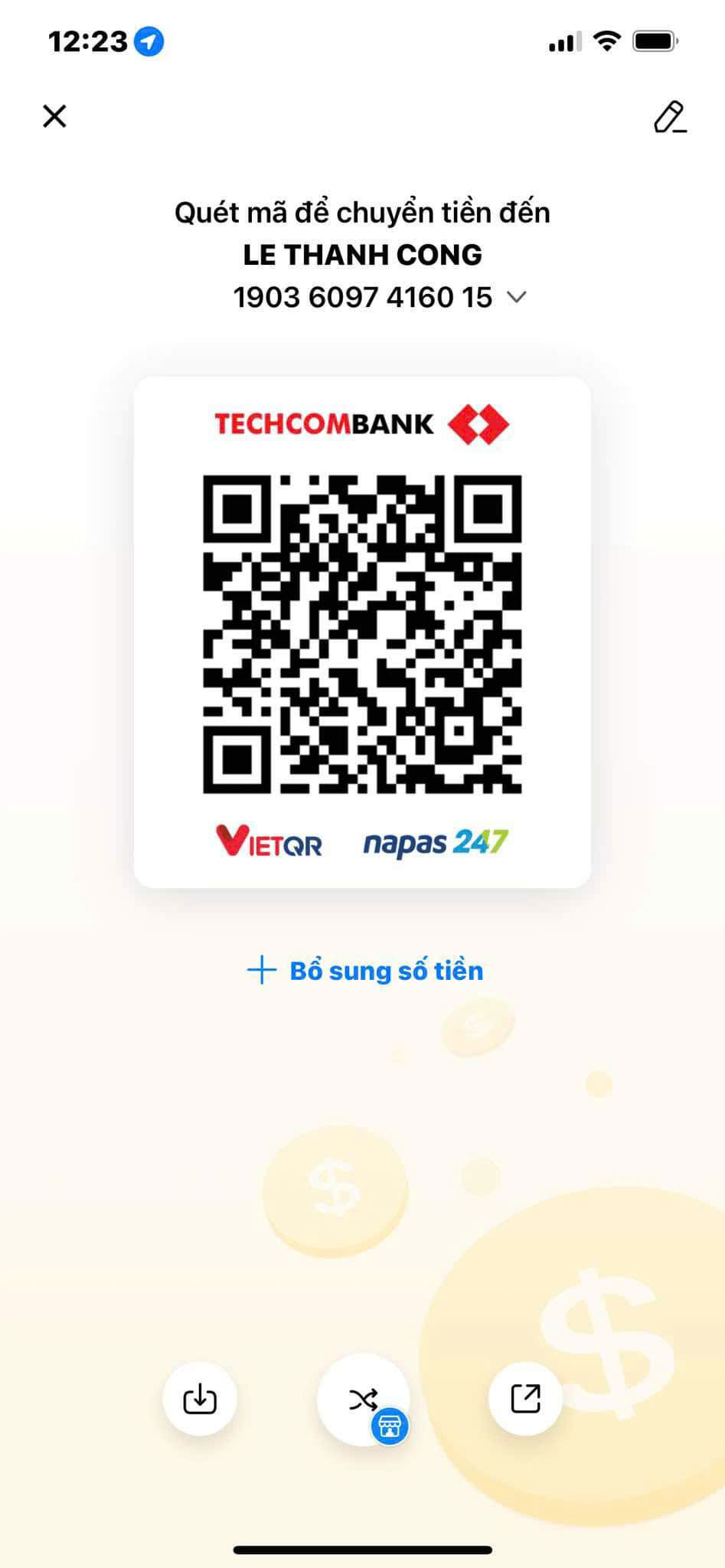Share the QR code externally

525,1399
